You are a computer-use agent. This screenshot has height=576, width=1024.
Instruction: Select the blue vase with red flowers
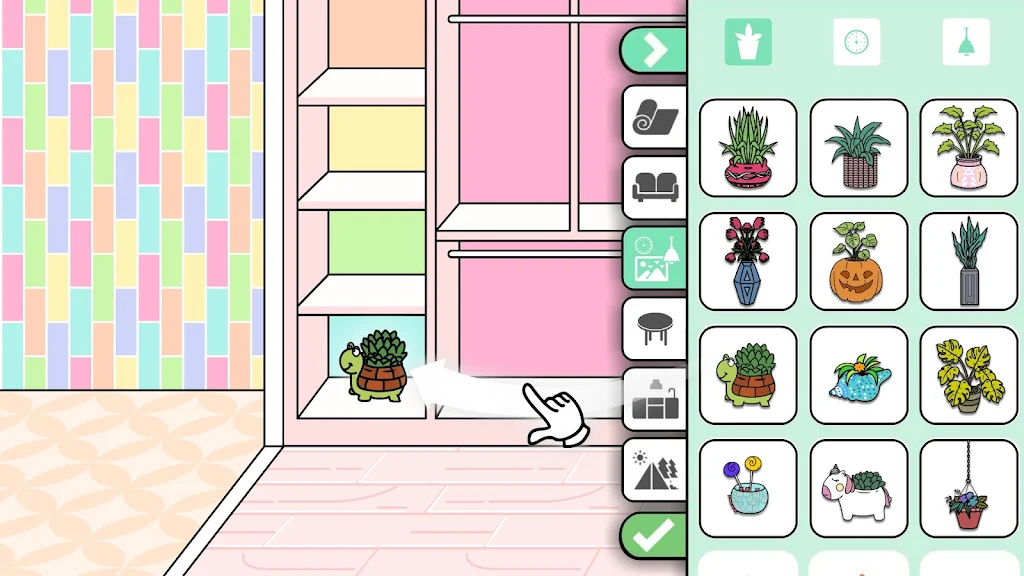point(748,261)
